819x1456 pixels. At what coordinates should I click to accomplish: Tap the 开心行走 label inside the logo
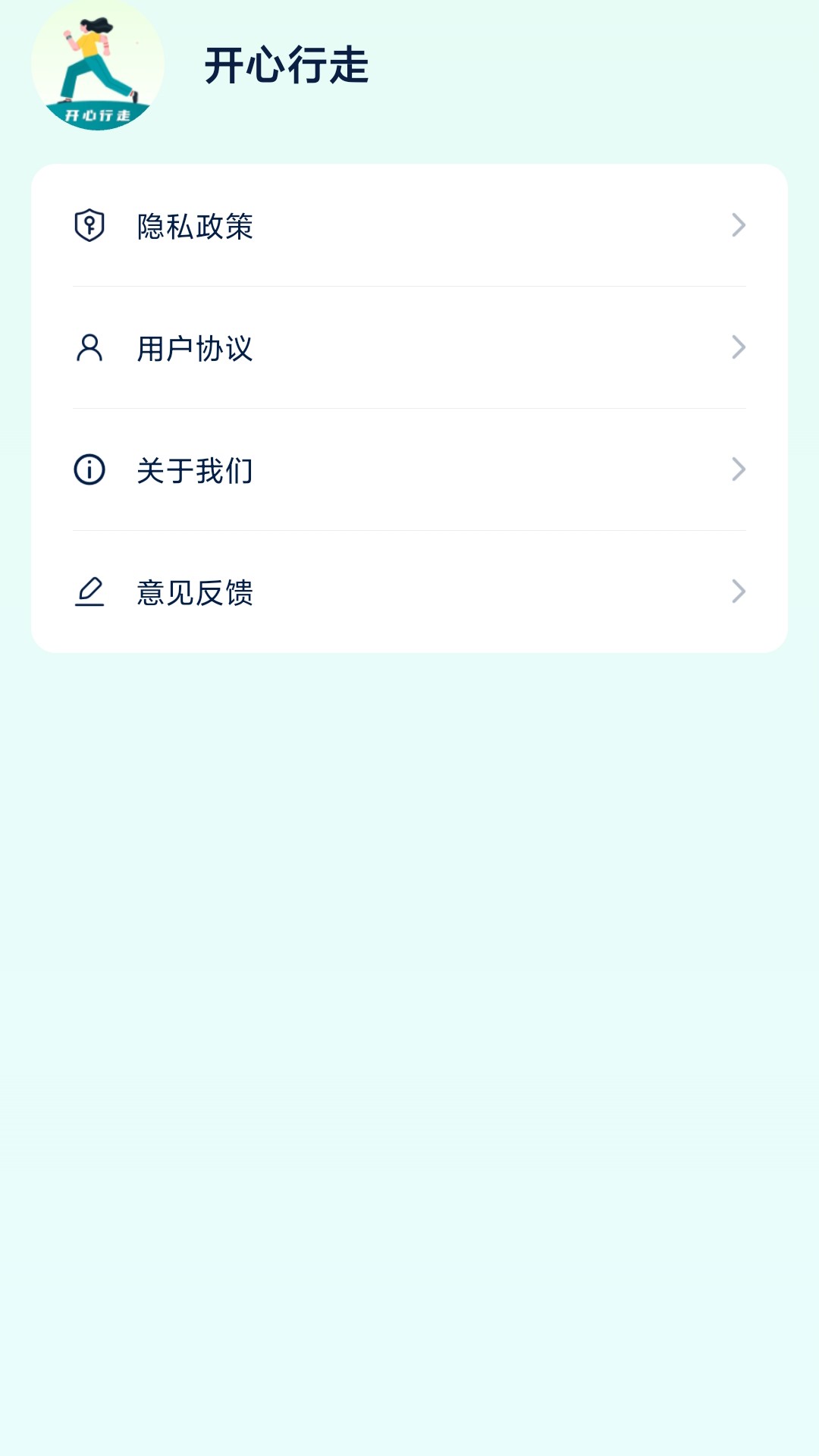pos(96,115)
